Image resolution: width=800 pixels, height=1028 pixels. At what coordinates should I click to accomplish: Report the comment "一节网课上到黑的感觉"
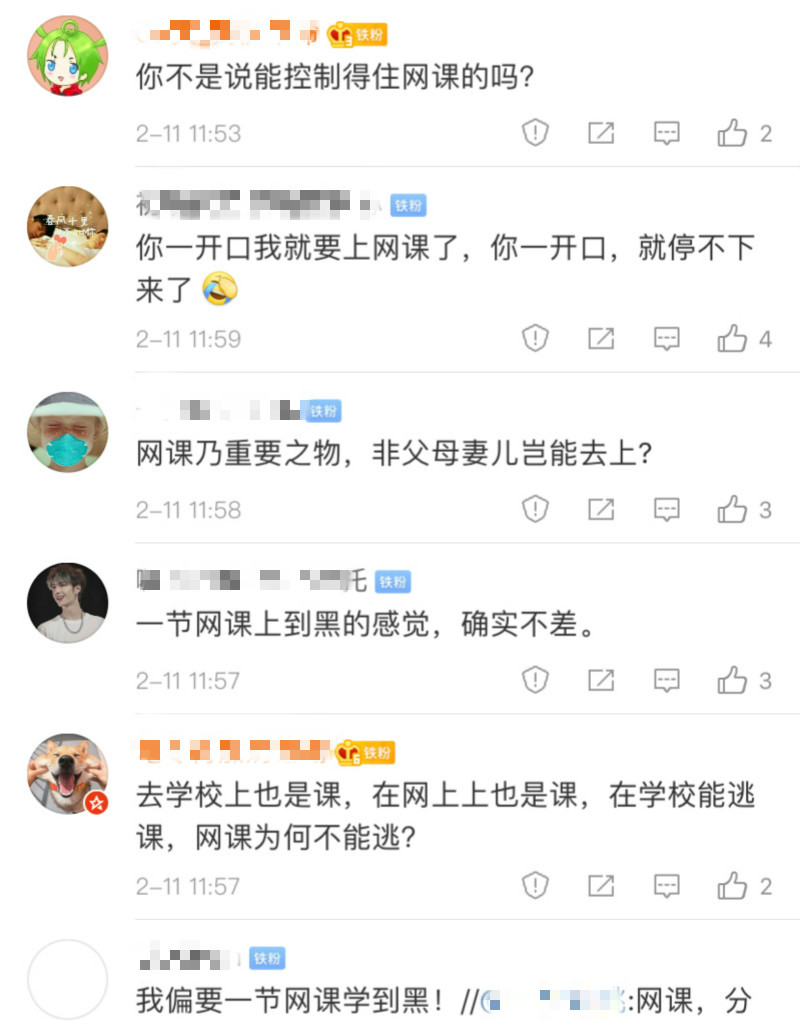tap(536, 681)
